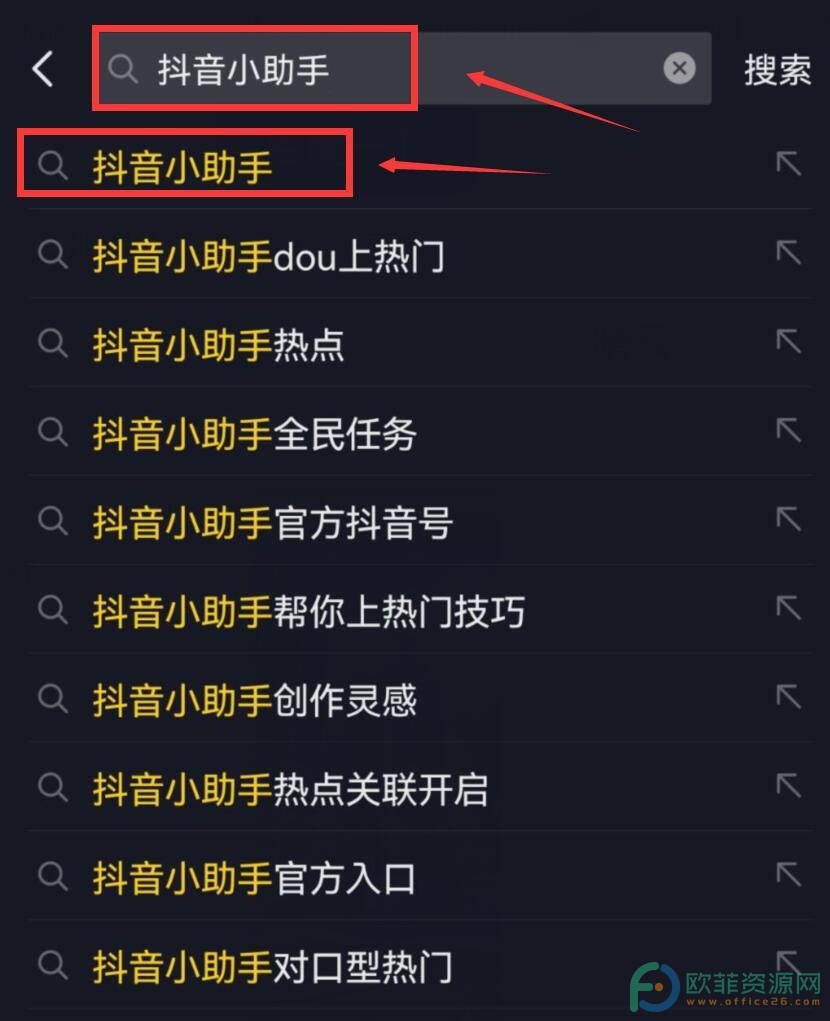Focus the search field containing 抖音小助手
The height and width of the screenshot is (1021, 830).
point(400,69)
